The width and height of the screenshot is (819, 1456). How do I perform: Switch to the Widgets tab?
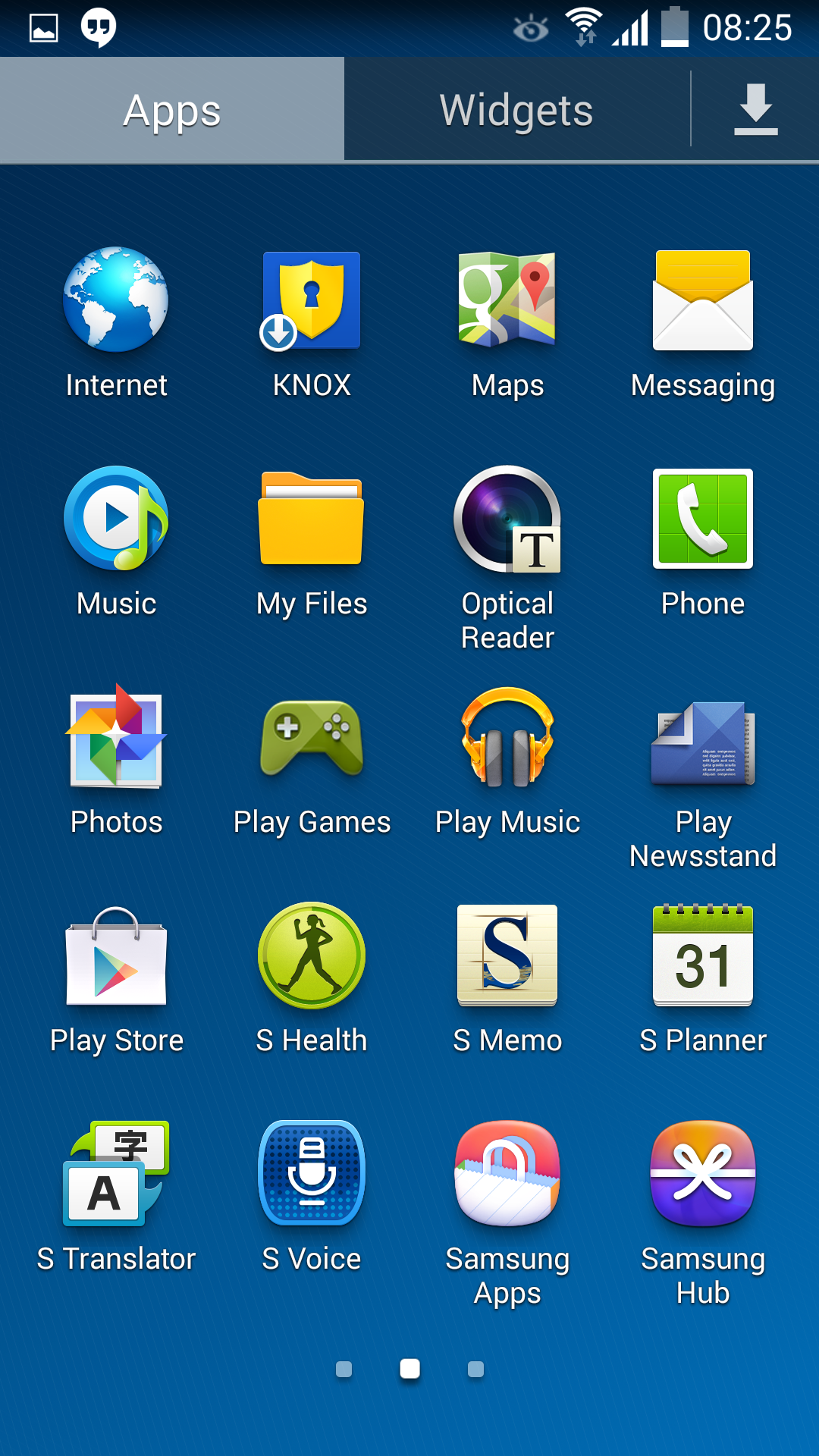(x=516, y=110)
